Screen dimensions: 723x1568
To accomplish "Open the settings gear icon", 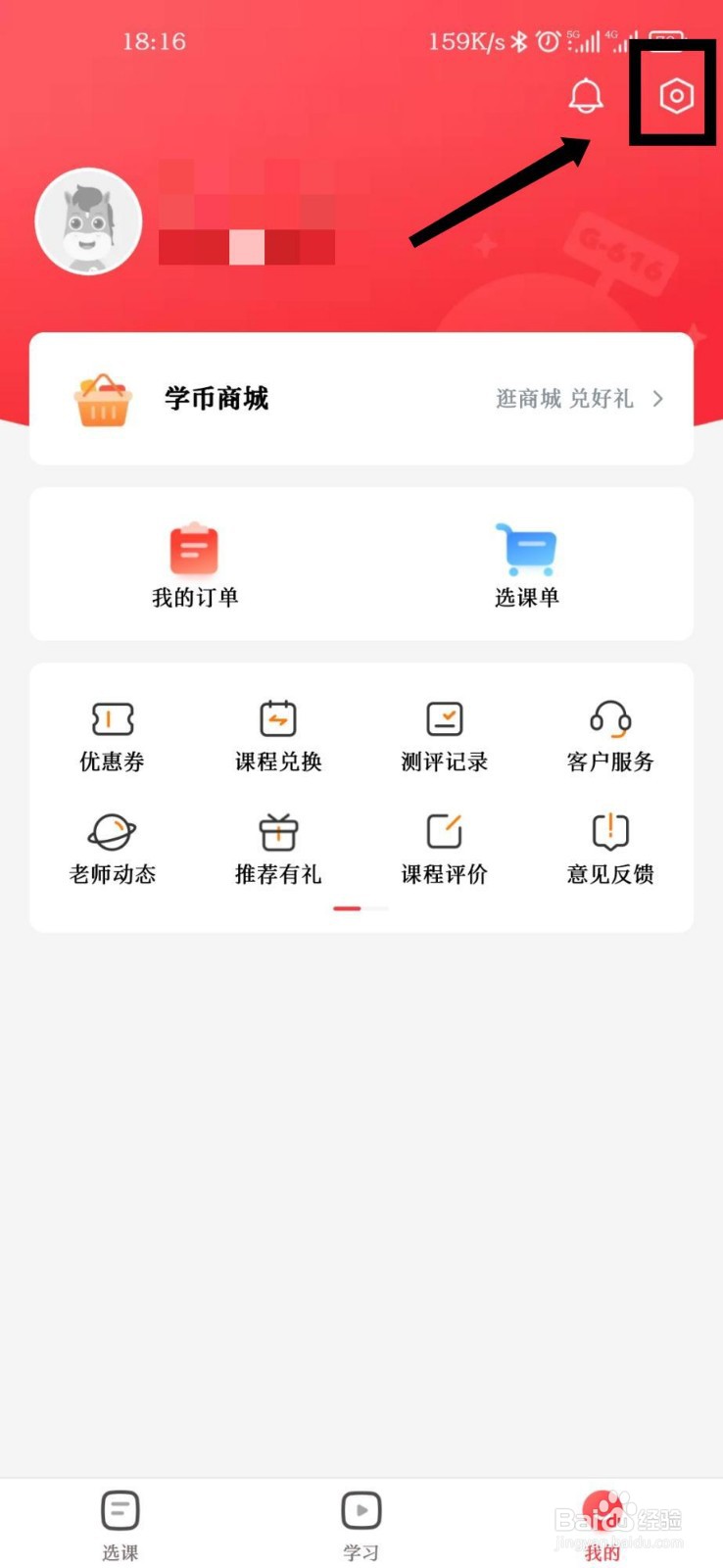I will pyautogui.click(x=676, y=96).
